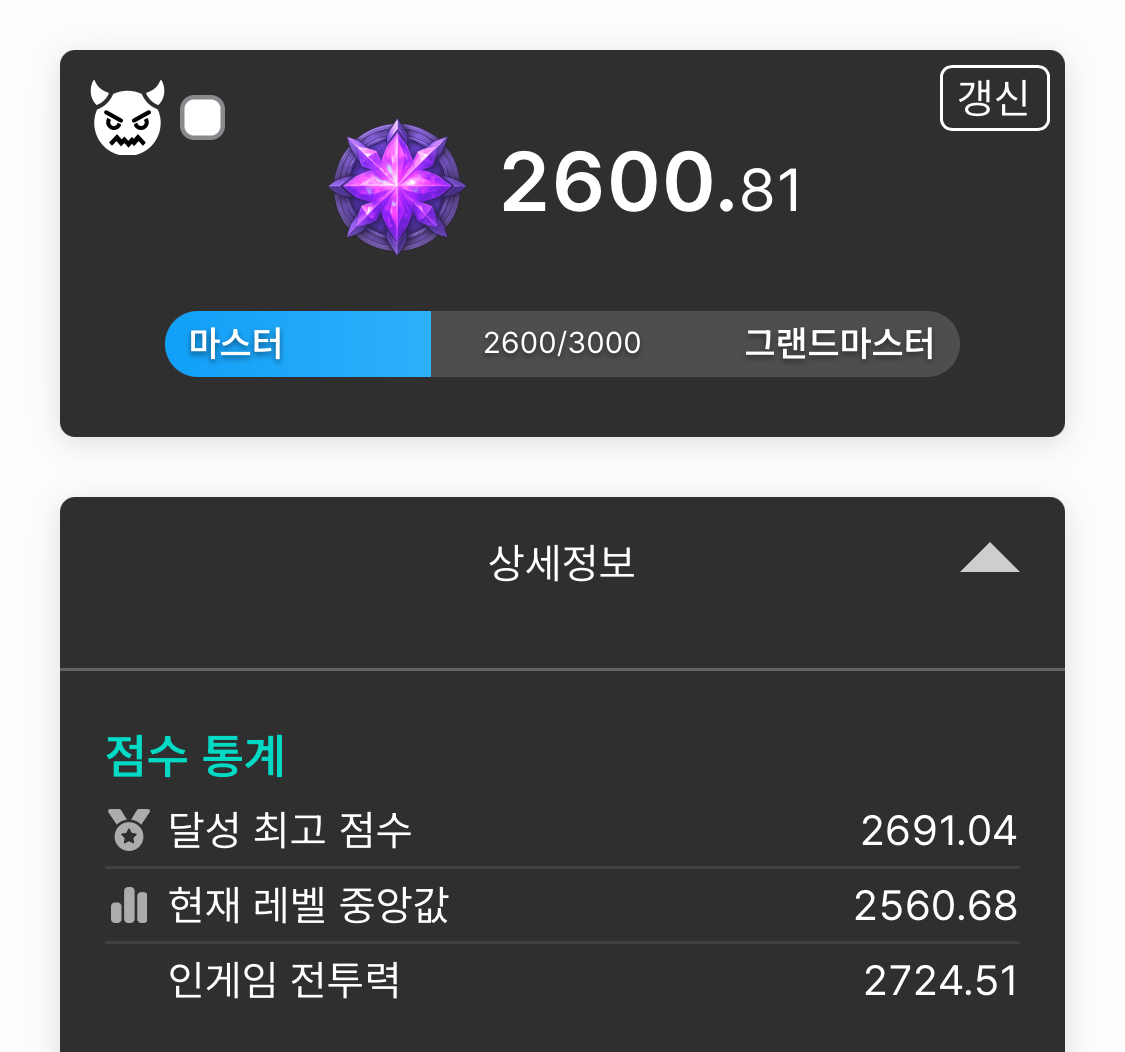The image size is (1125, 1052).
Task: Tap the 갱신 refresh button
Action: click(994, 98)
